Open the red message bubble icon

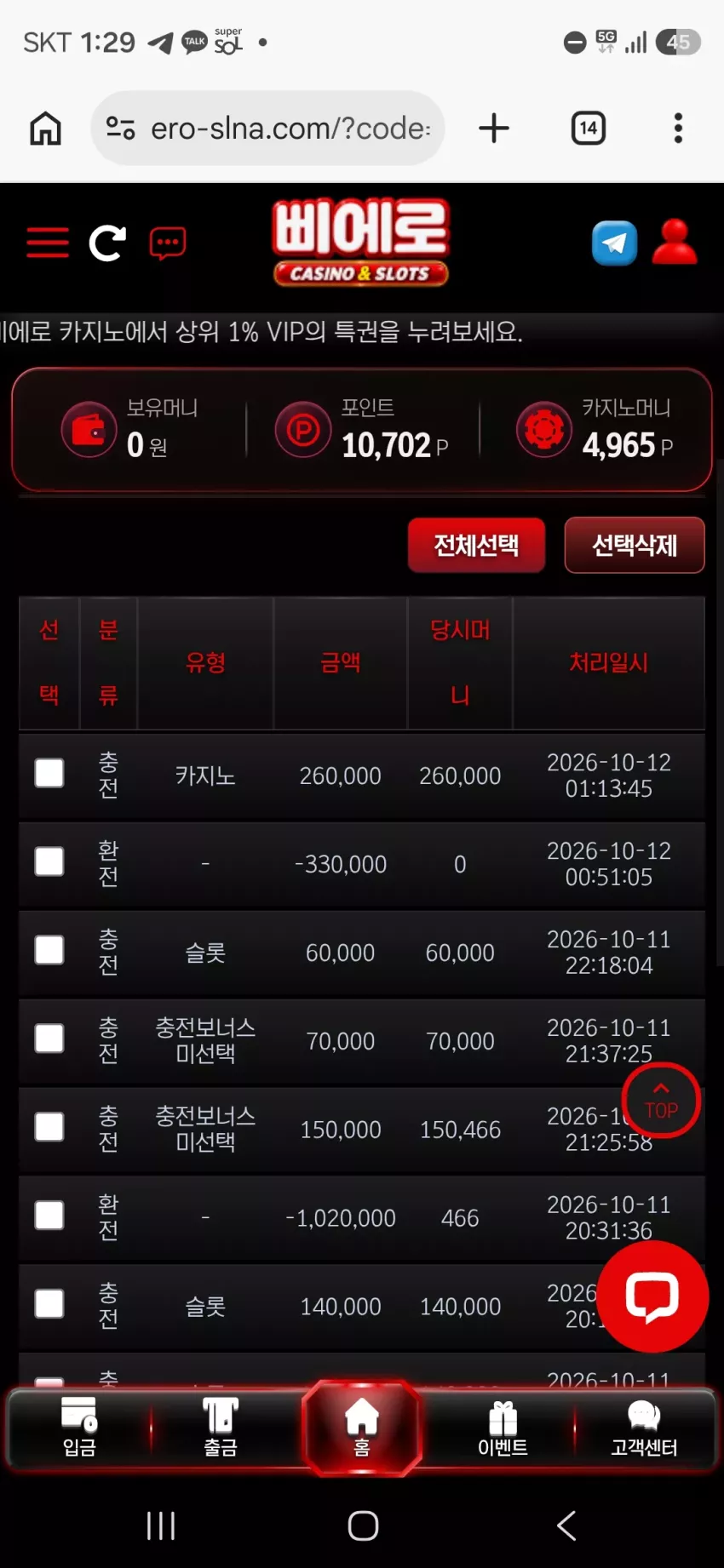coord(168,243)
